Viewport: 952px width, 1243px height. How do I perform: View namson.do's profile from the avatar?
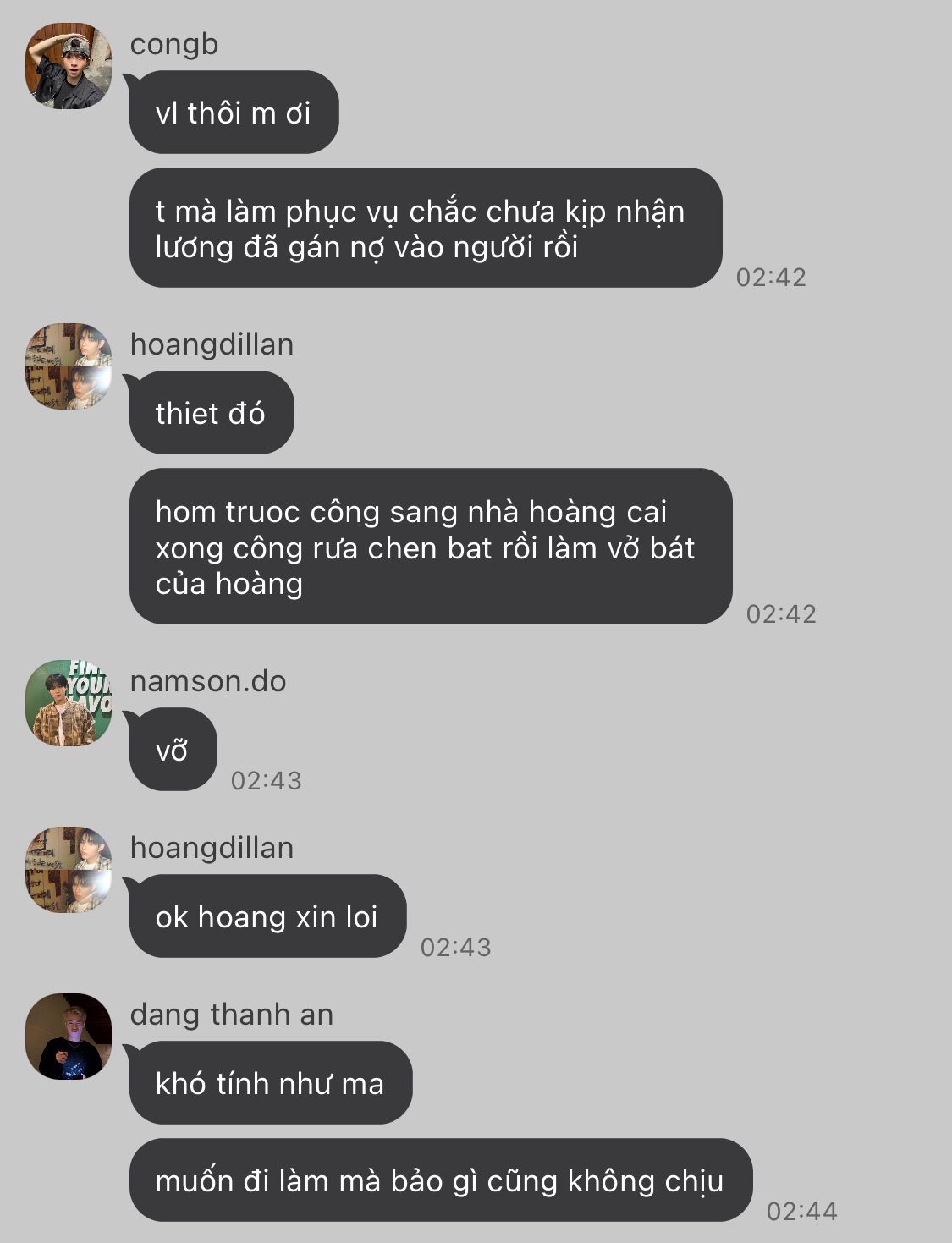[69, 703]
